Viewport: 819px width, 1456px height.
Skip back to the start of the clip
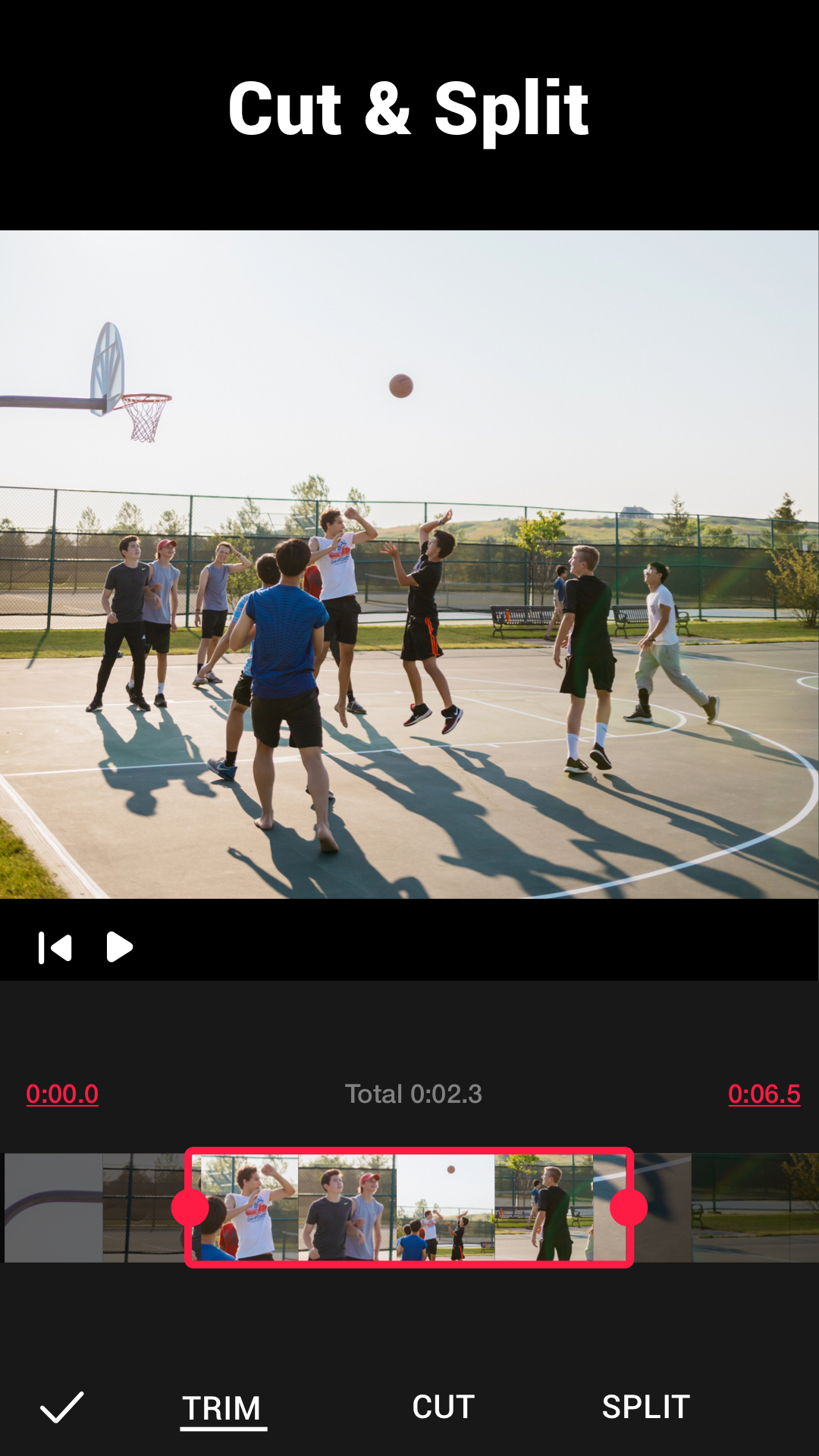(x=55, y=947)
